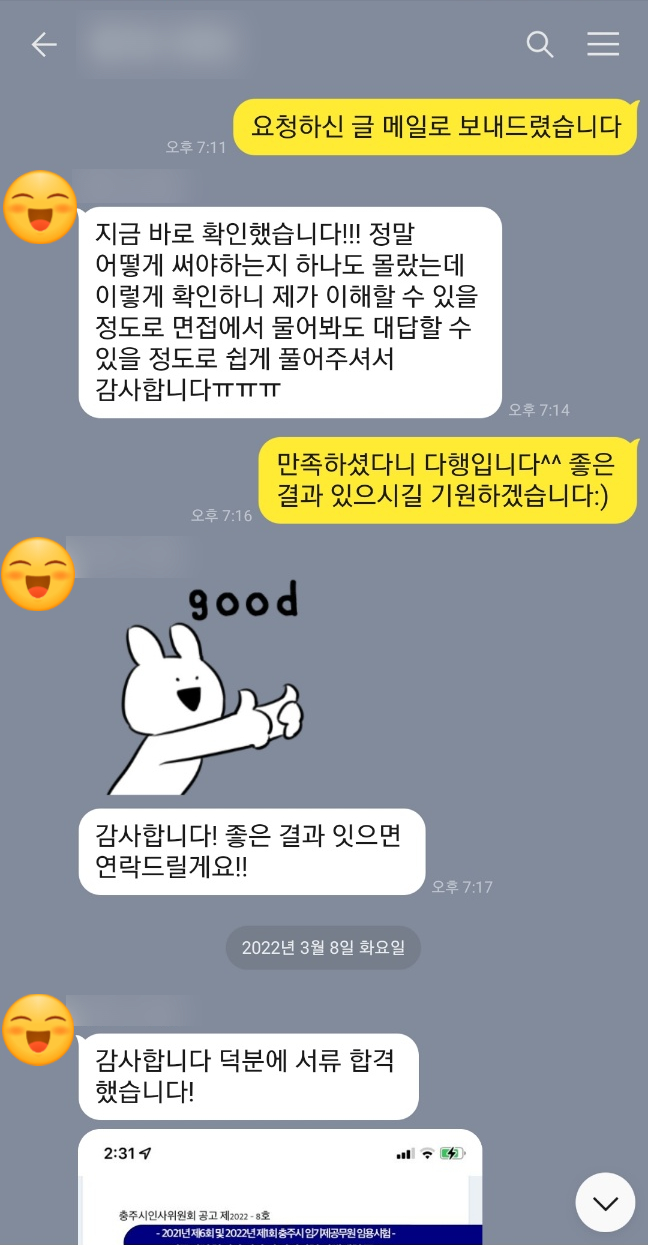Open sender's avatar beside '서류 합격' message

tap(39, 1029)
